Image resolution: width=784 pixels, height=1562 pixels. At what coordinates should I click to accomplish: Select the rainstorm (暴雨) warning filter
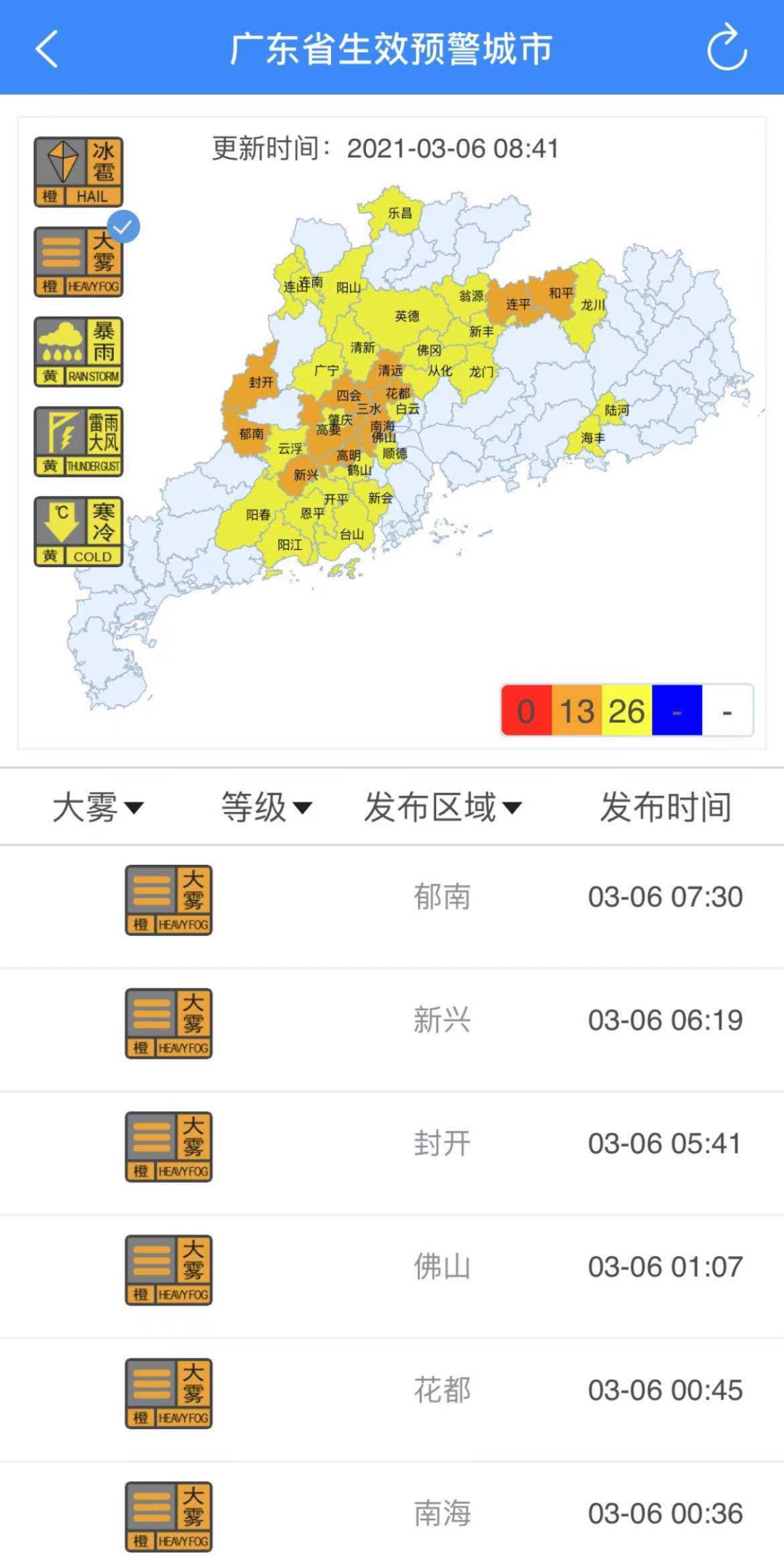pos(78,352)
